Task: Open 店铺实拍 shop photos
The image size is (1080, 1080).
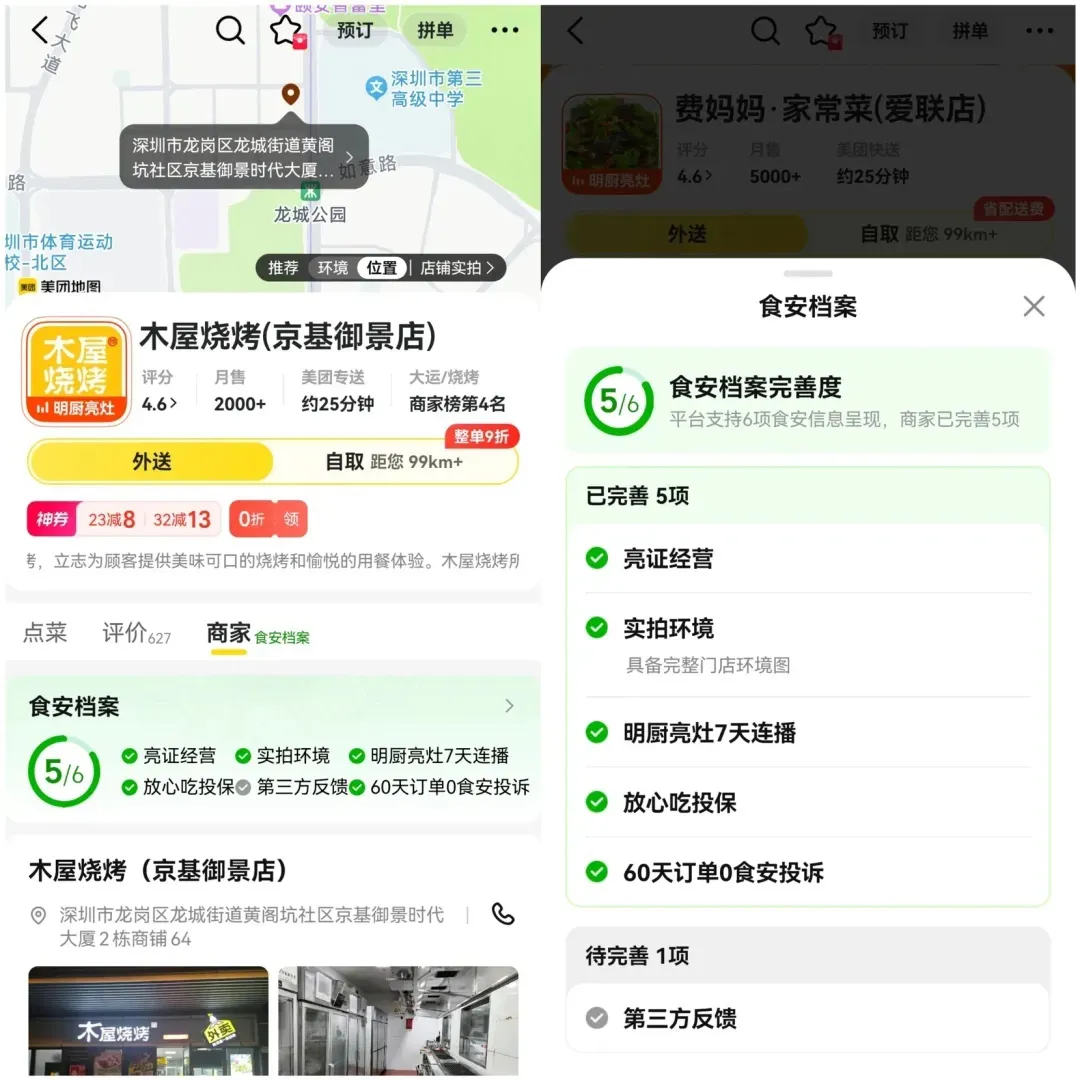Action: point(457,268)
